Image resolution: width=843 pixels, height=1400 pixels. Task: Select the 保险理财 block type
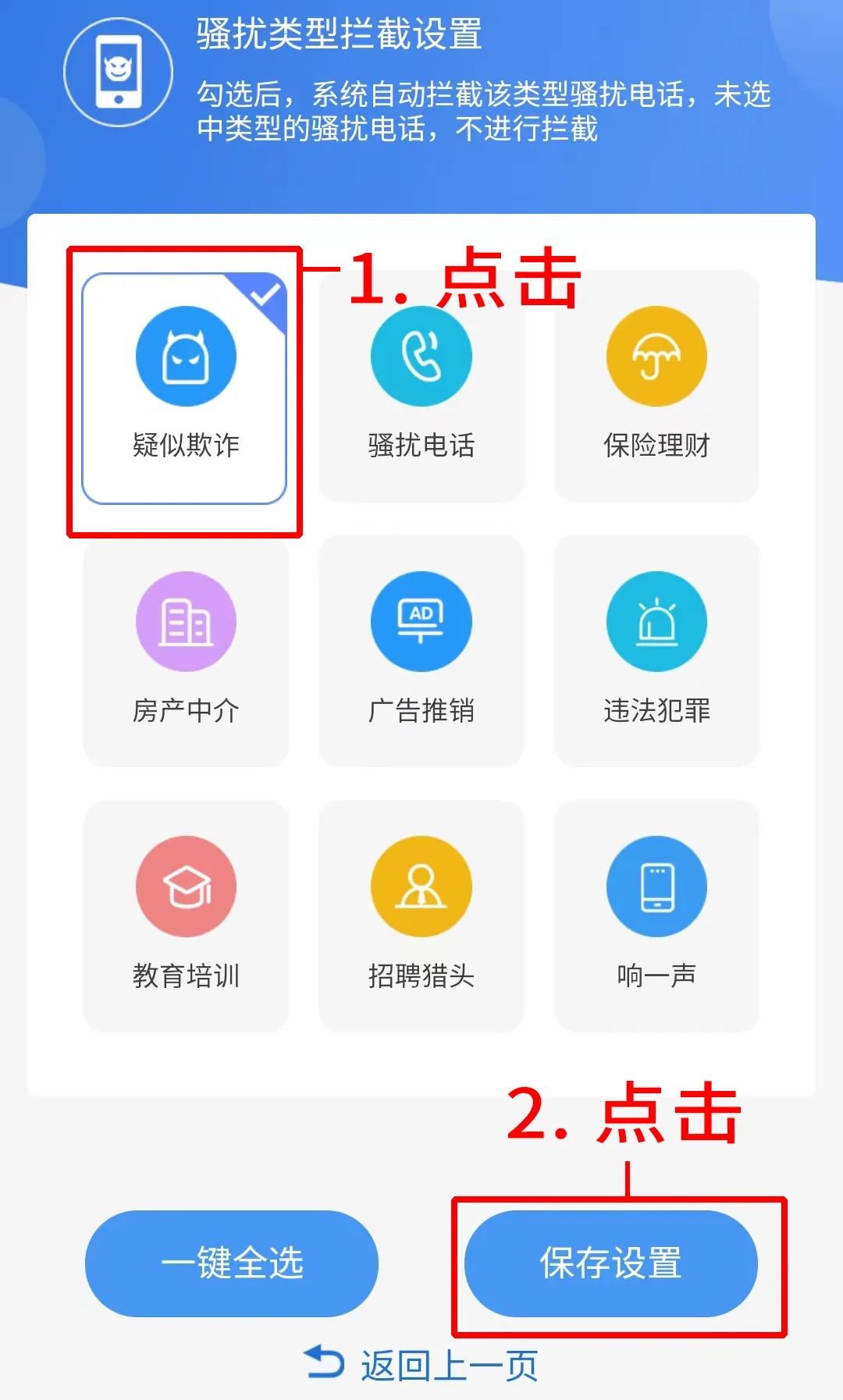click(x=656, y=388)
